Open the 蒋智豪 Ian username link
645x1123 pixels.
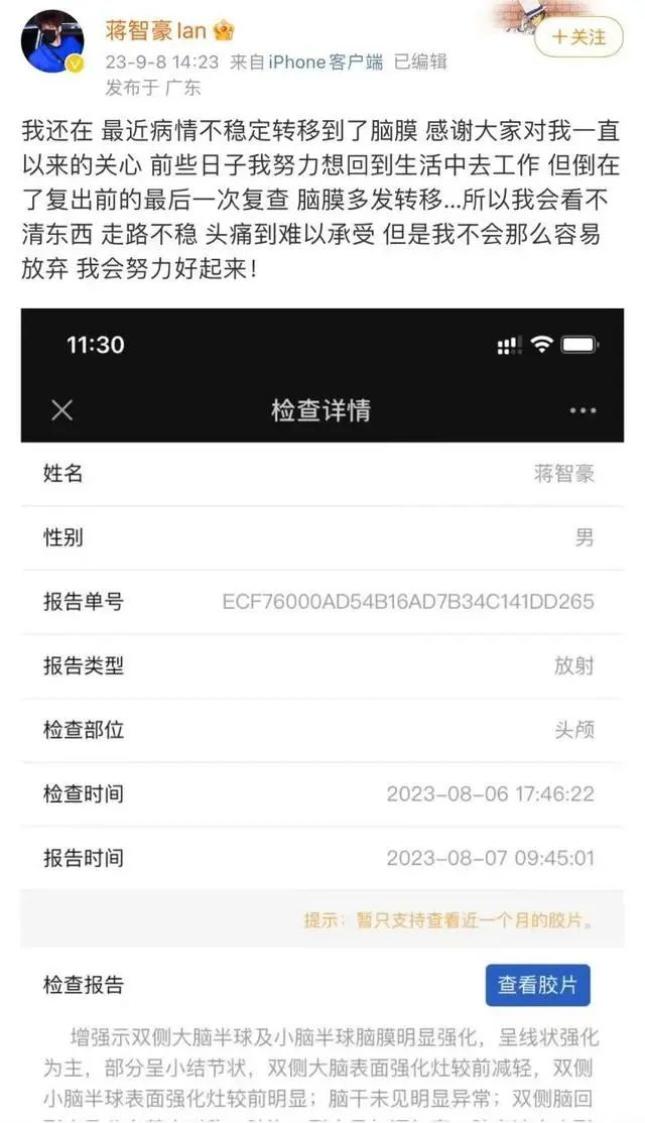156,30
